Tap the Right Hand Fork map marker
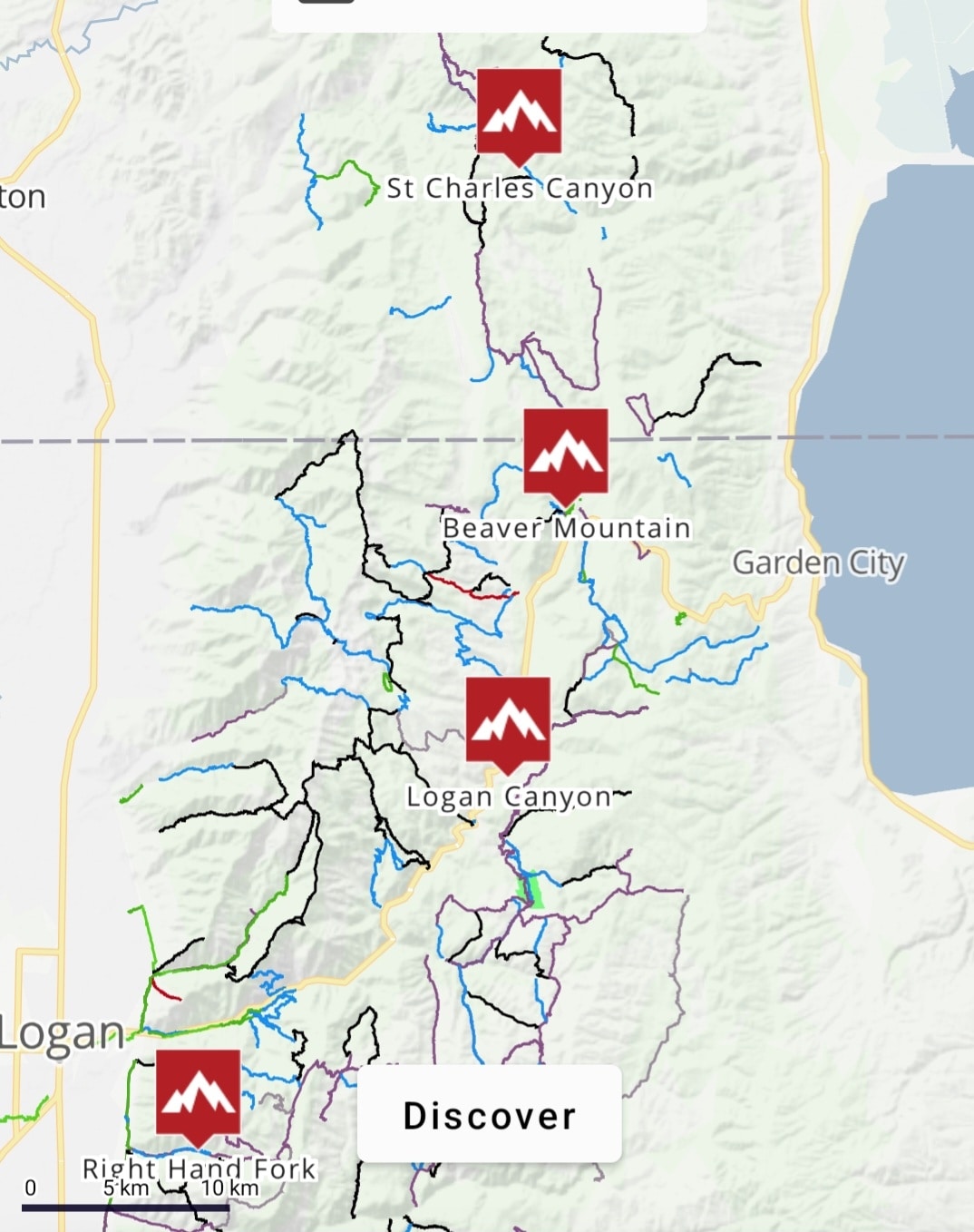 tap(198, 1093)
